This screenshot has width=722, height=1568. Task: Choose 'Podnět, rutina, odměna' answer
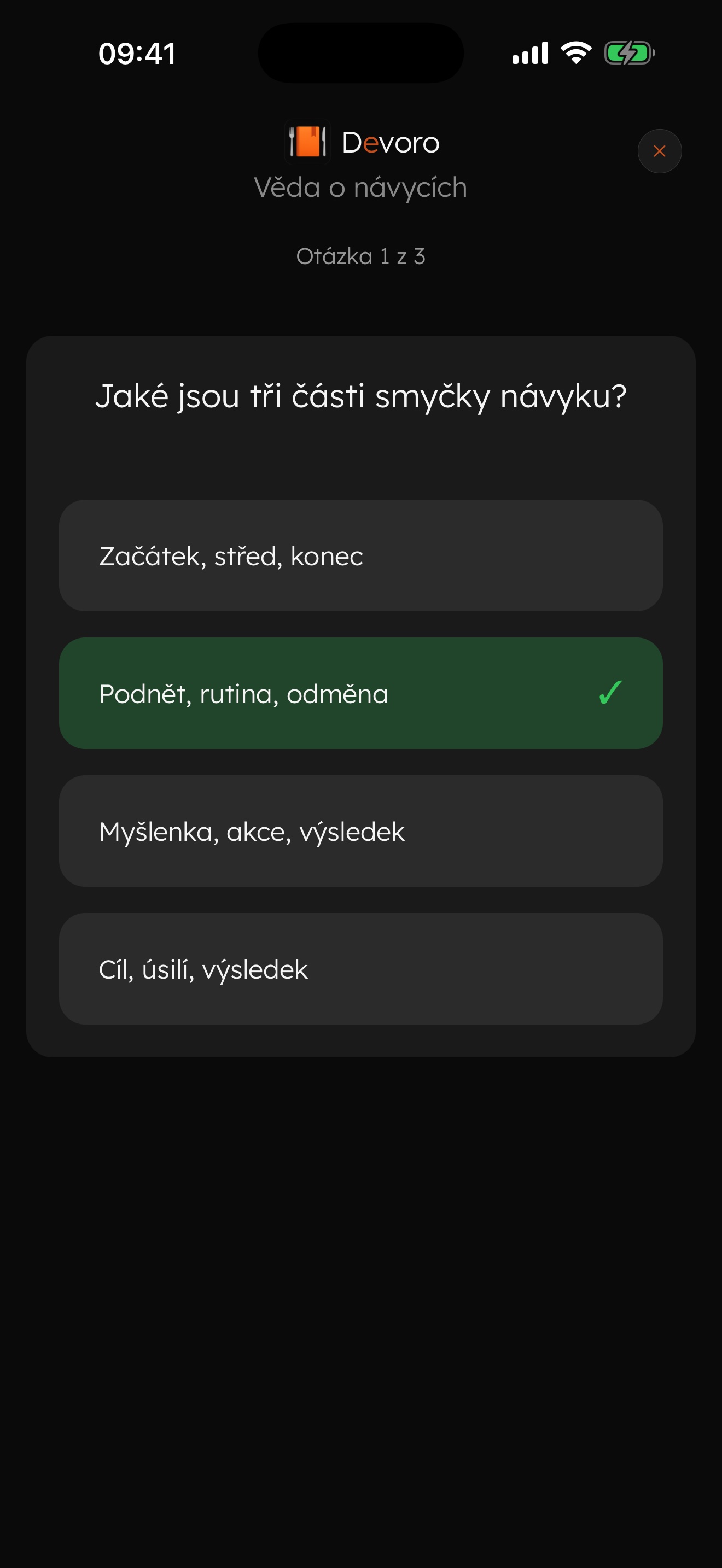point(360,693)
